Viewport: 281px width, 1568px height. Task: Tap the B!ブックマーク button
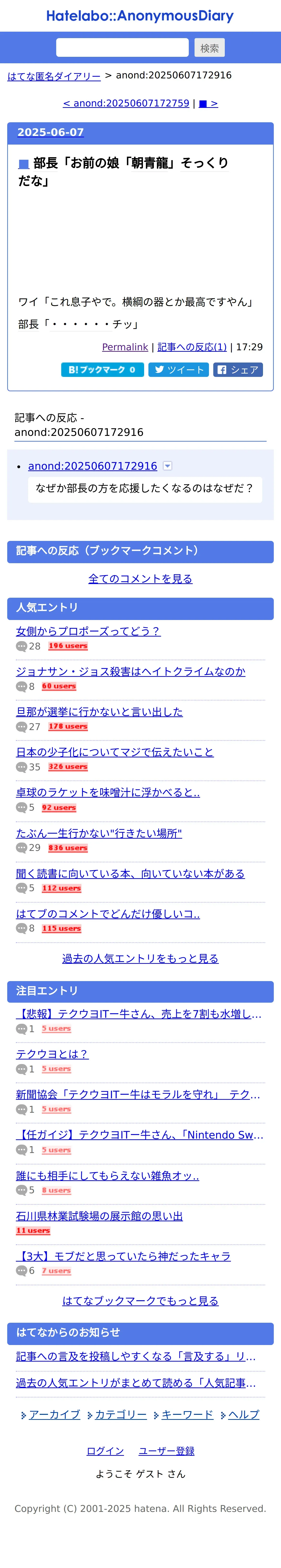(x=102, y=369)
